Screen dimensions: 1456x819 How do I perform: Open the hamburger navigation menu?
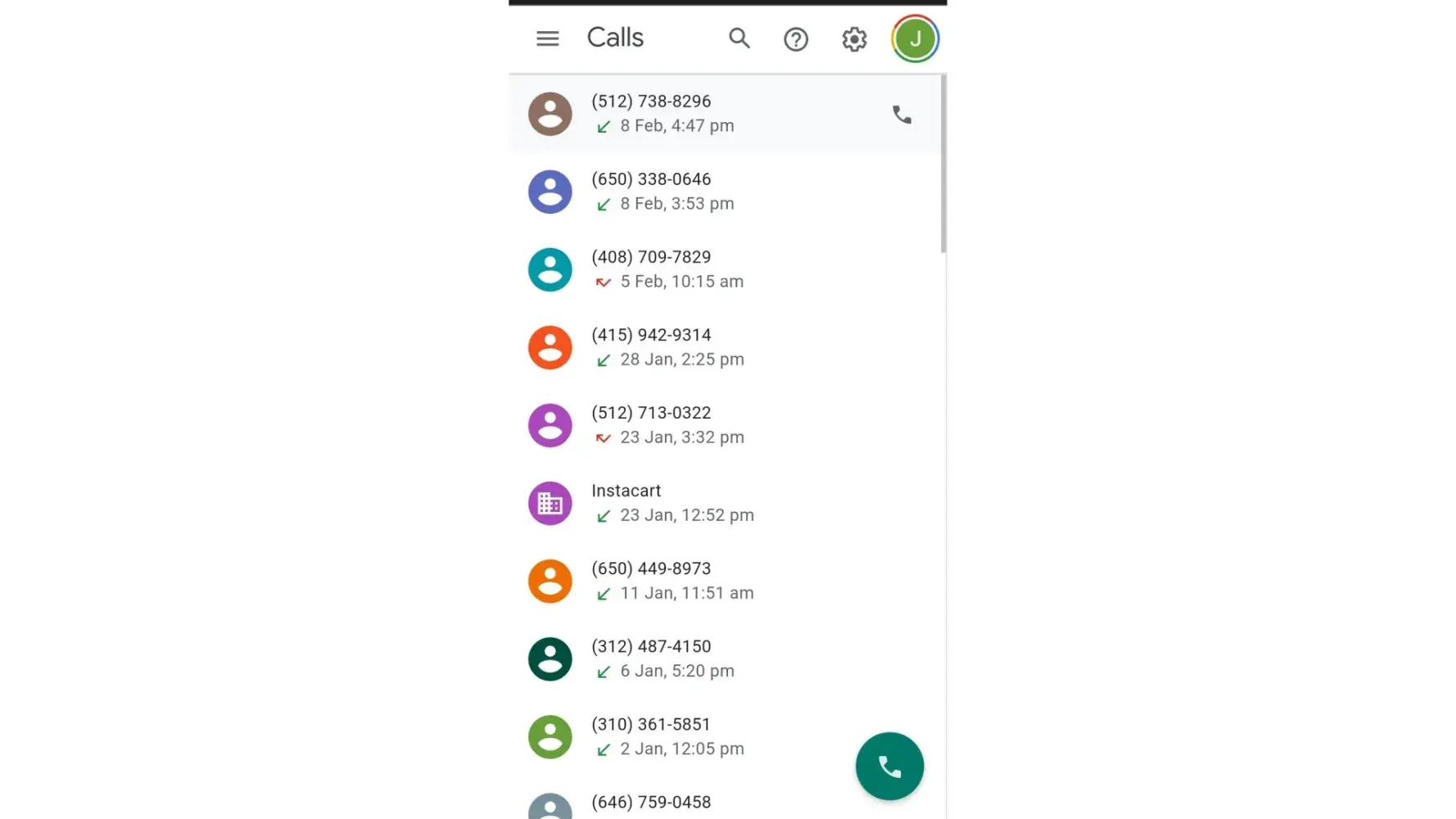(547, 38)
